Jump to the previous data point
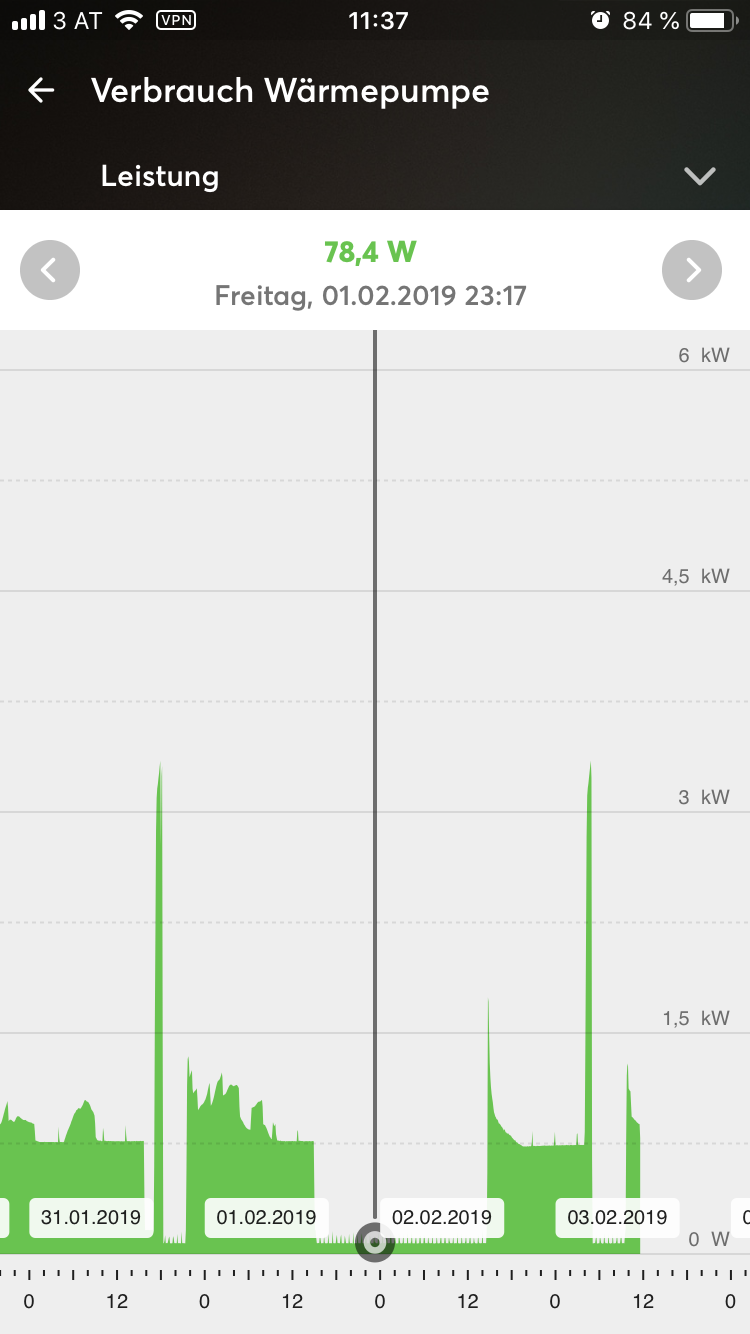The width and height of the screenshot is (750, 1334). (50, 270)
